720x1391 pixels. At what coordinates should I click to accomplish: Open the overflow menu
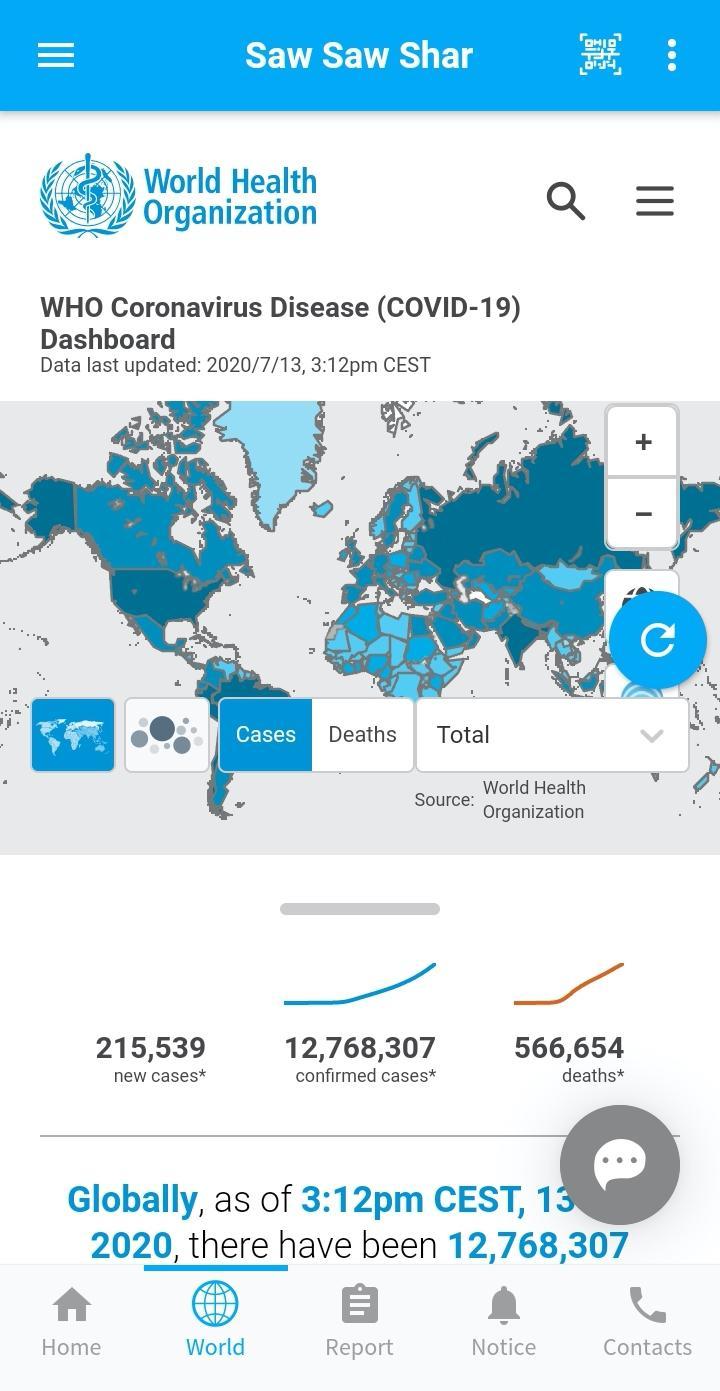pos(672,55)
